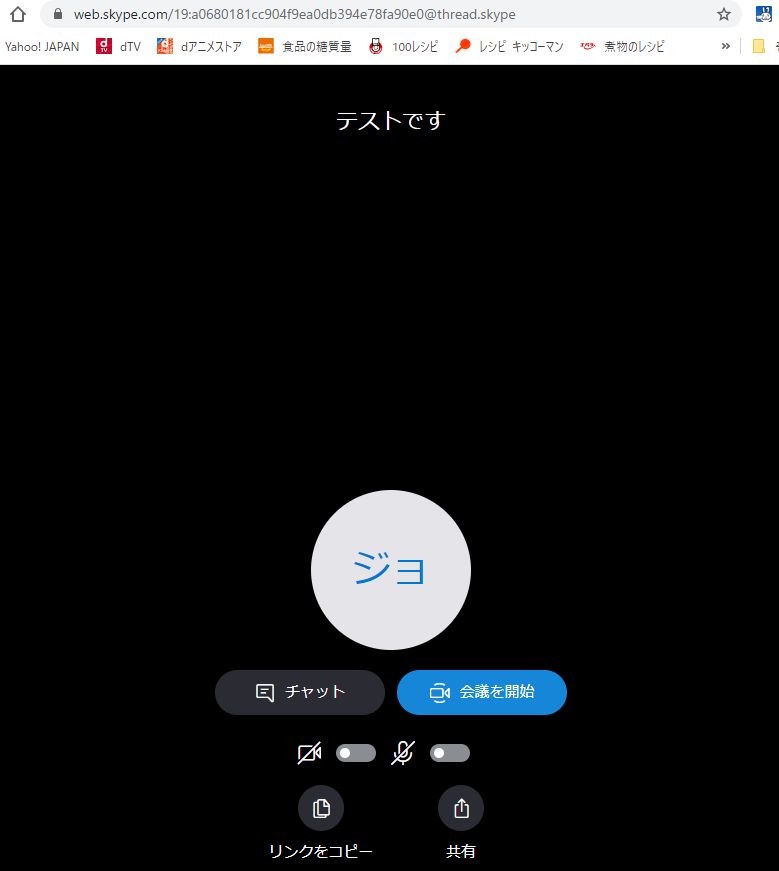Bookmark this page with the star icon

click(x=724, y=14)
